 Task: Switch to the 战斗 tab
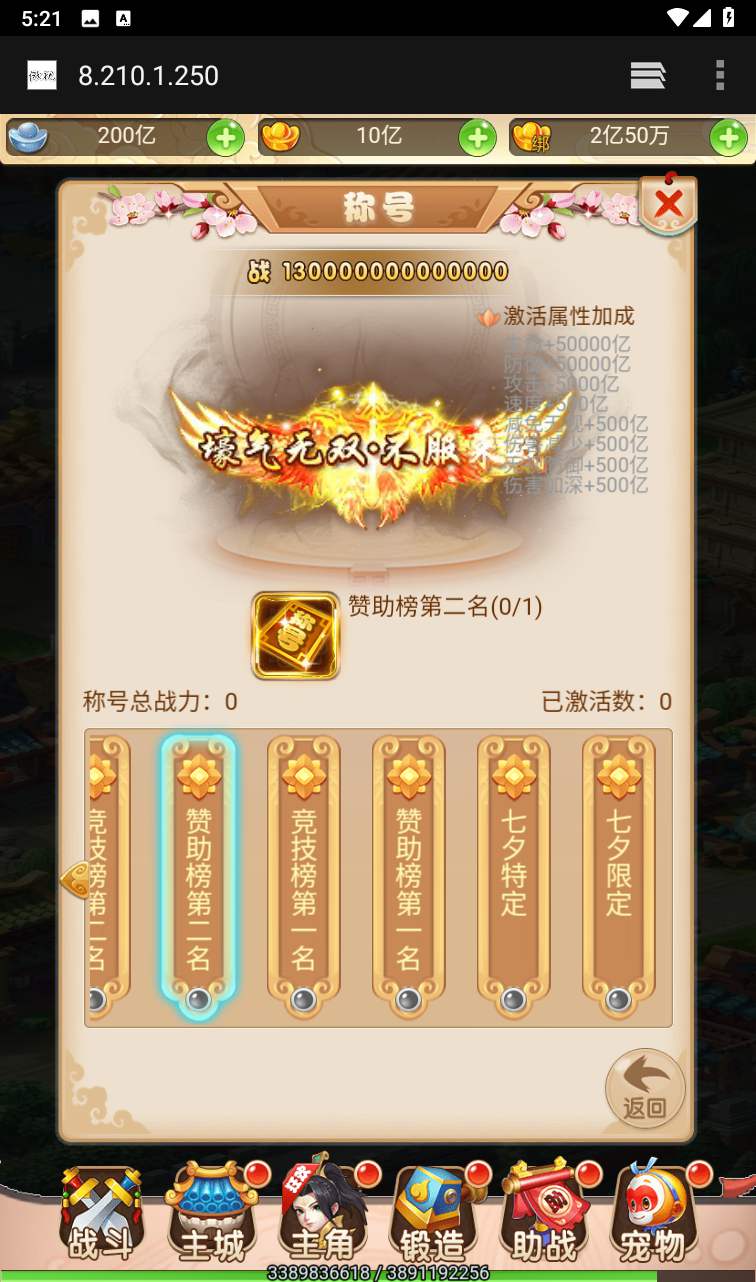point(101,1215)
